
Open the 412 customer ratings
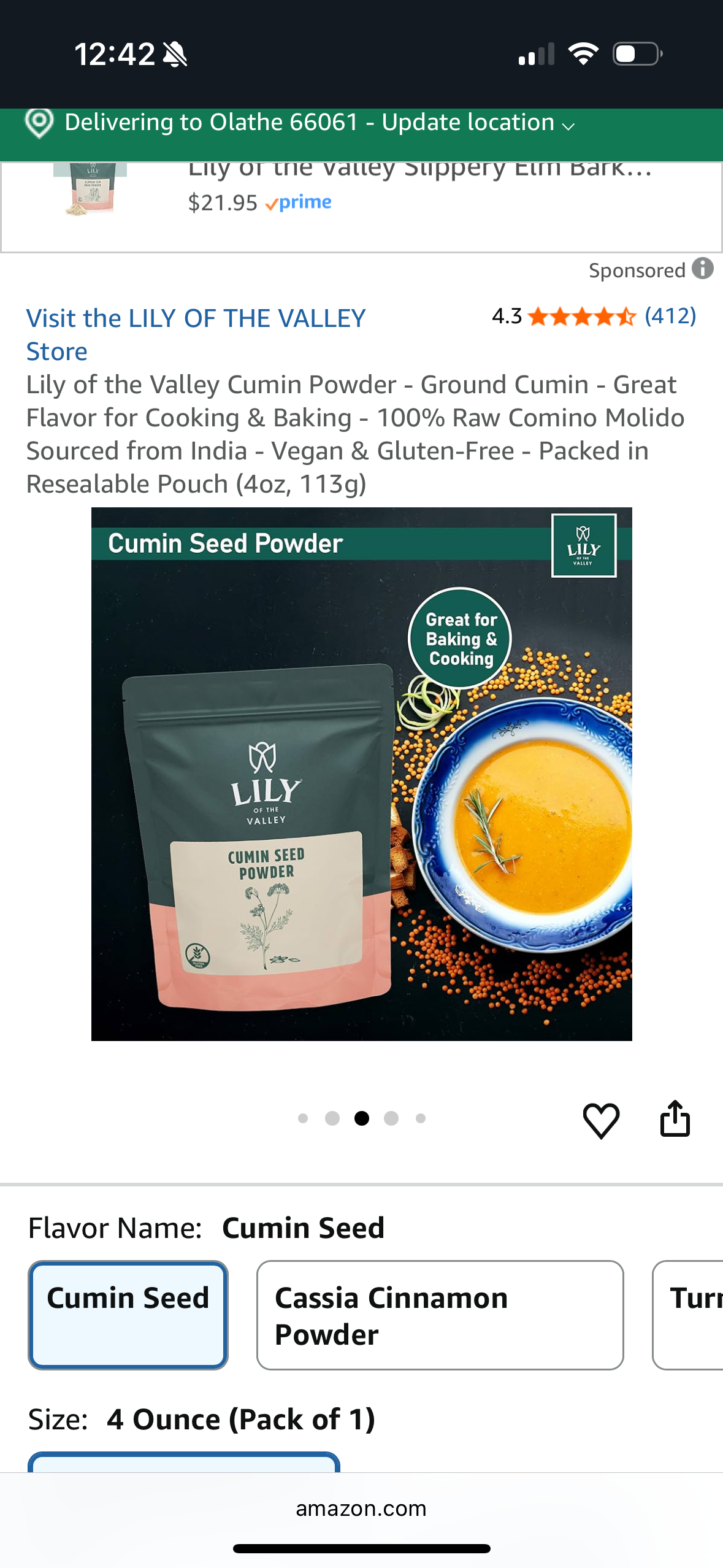click(670, 317)
